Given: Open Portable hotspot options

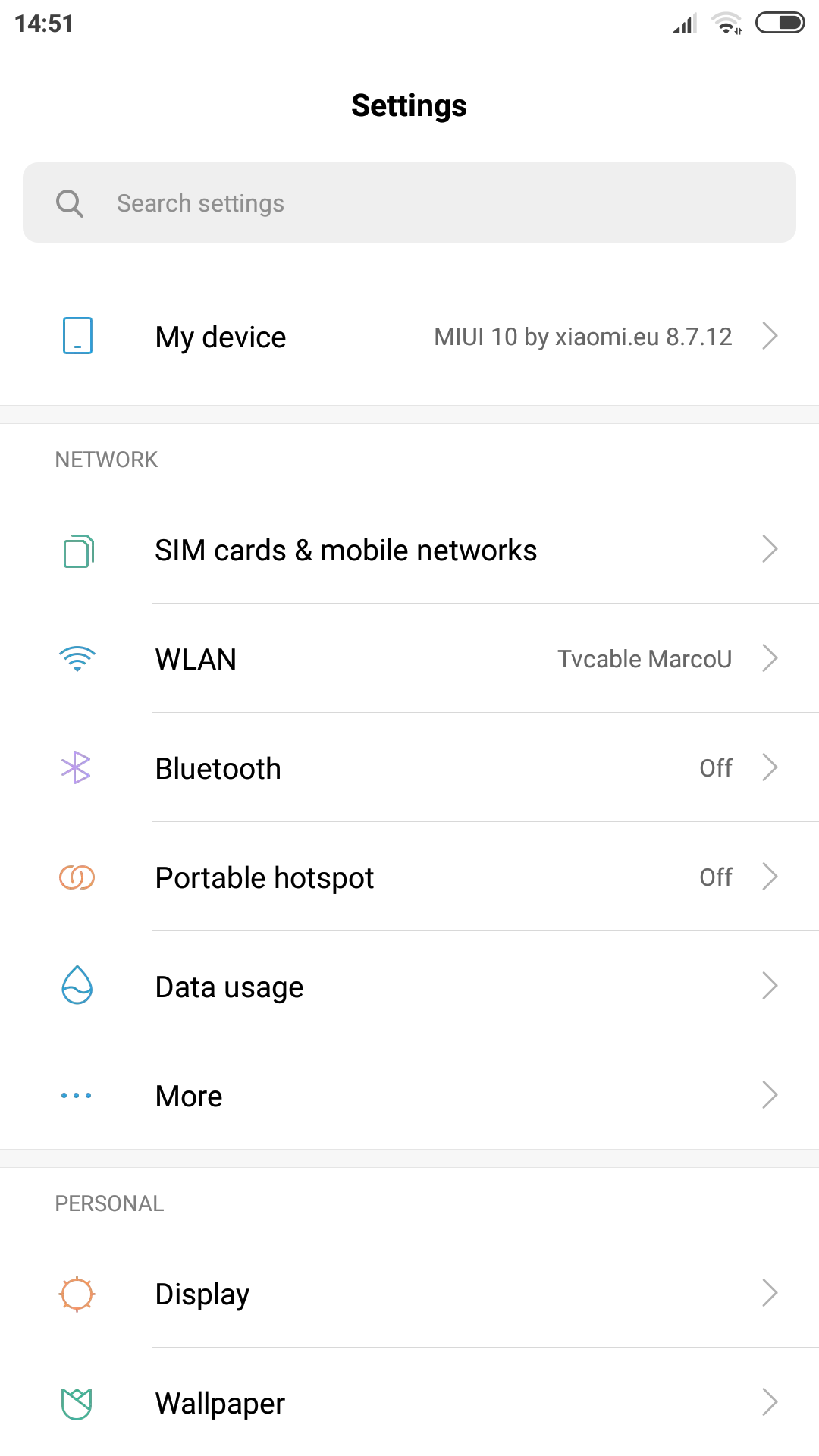Looking at the screenshot, I should [409, 877].
